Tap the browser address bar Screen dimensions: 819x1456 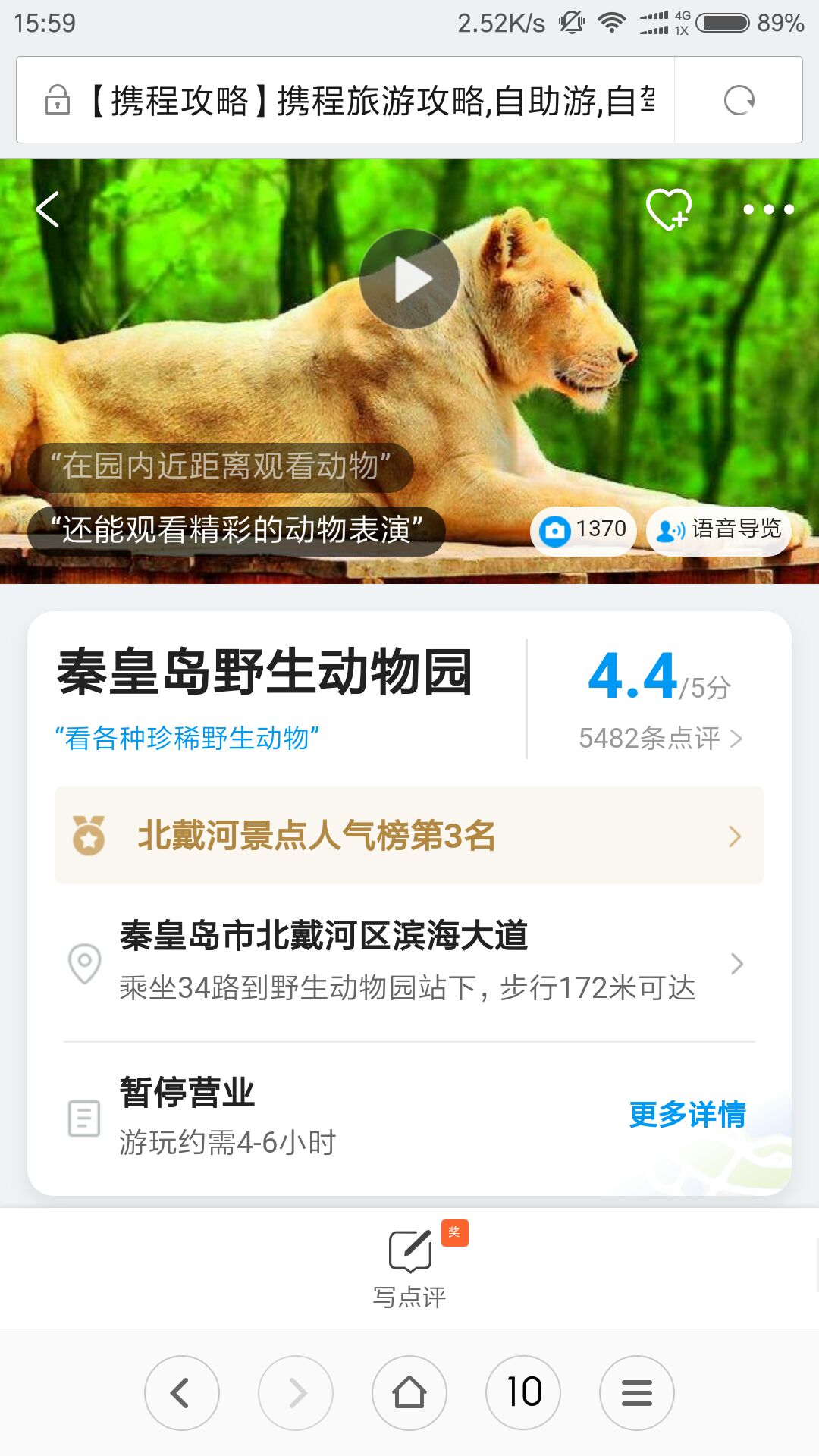click(364, 100)
